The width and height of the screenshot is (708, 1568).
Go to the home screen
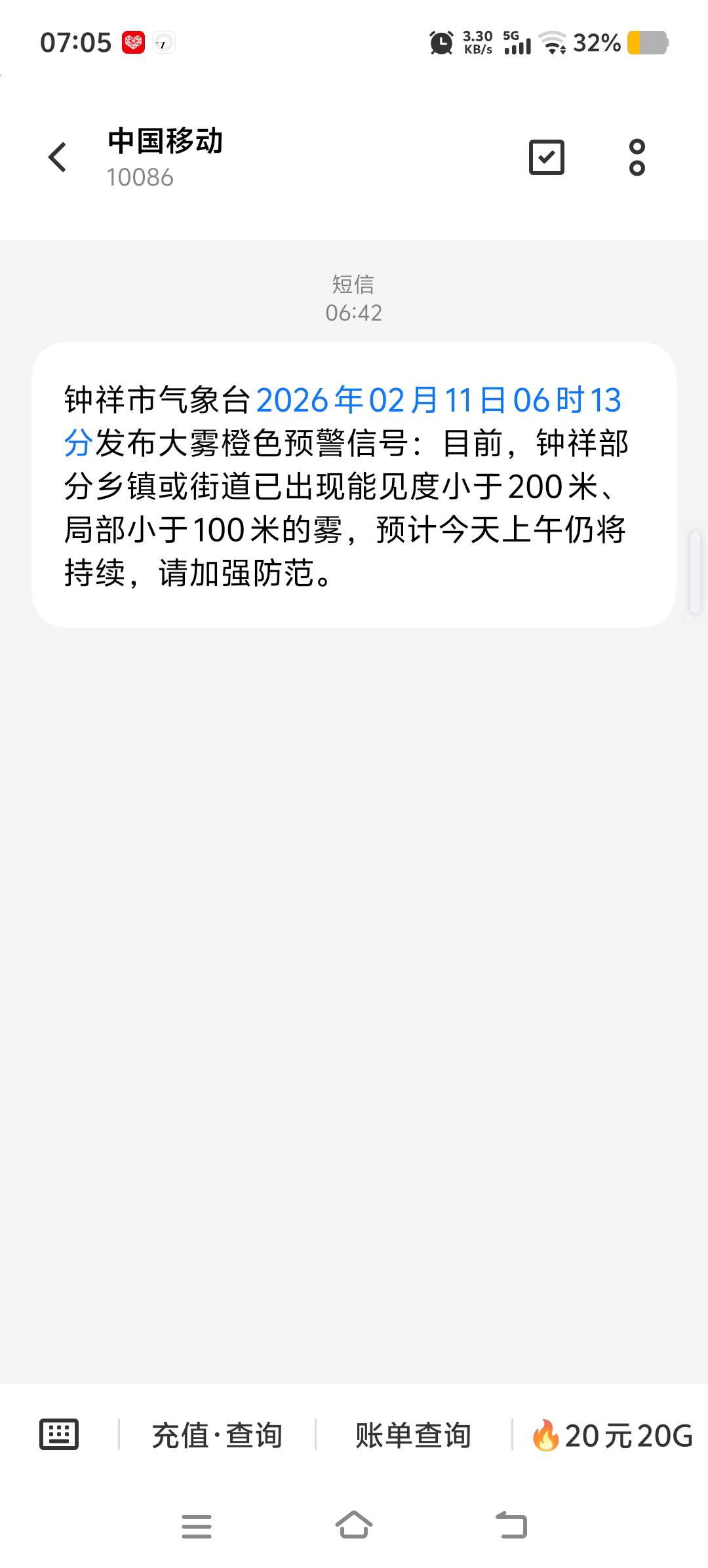354,1525
